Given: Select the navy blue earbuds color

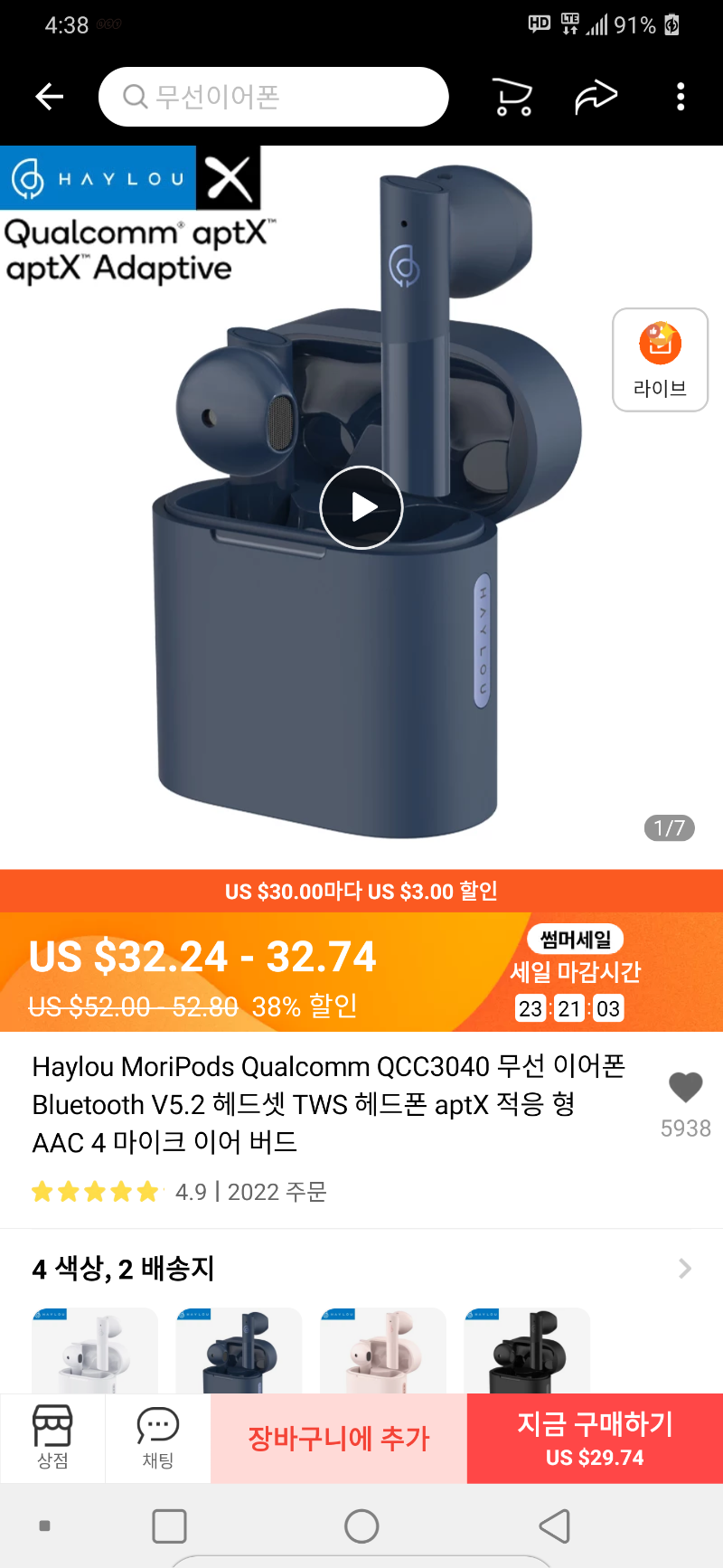Looking at the screenshot, I should pos(239,1351).
